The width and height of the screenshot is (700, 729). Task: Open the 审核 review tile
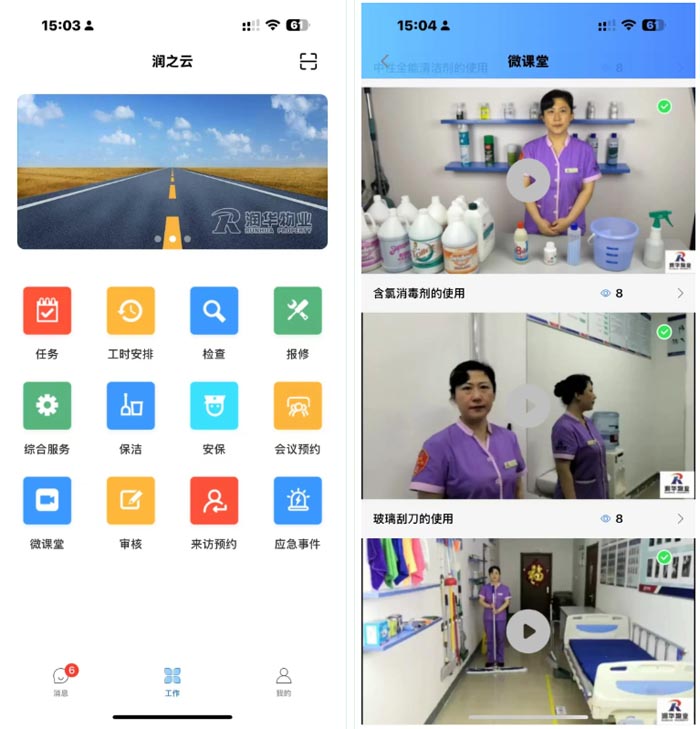[x=131, y=501]
